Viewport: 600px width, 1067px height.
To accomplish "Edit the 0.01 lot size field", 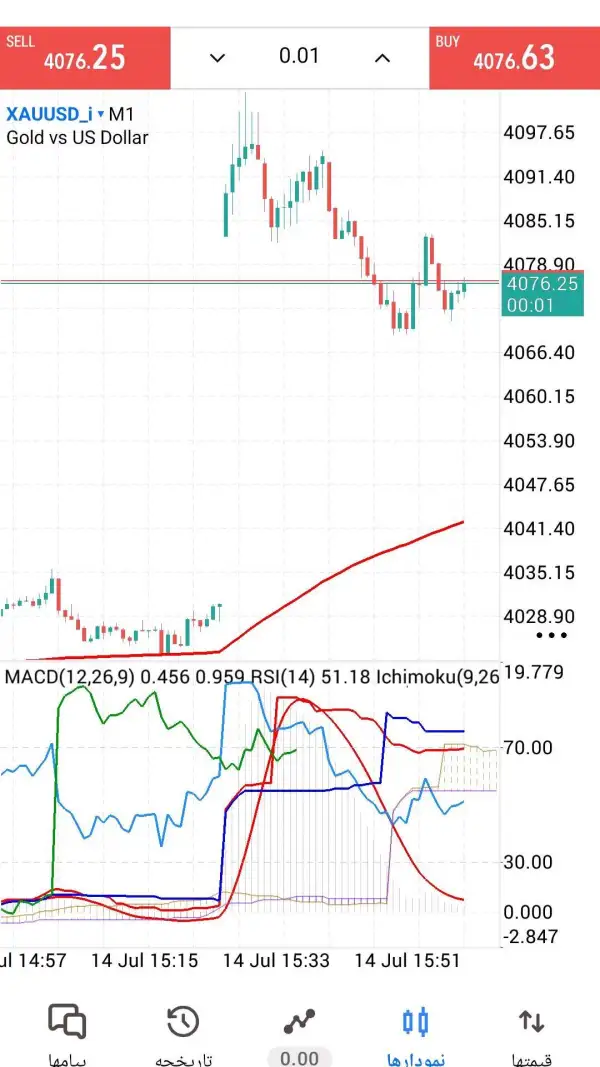I will (x=299, y=56).
